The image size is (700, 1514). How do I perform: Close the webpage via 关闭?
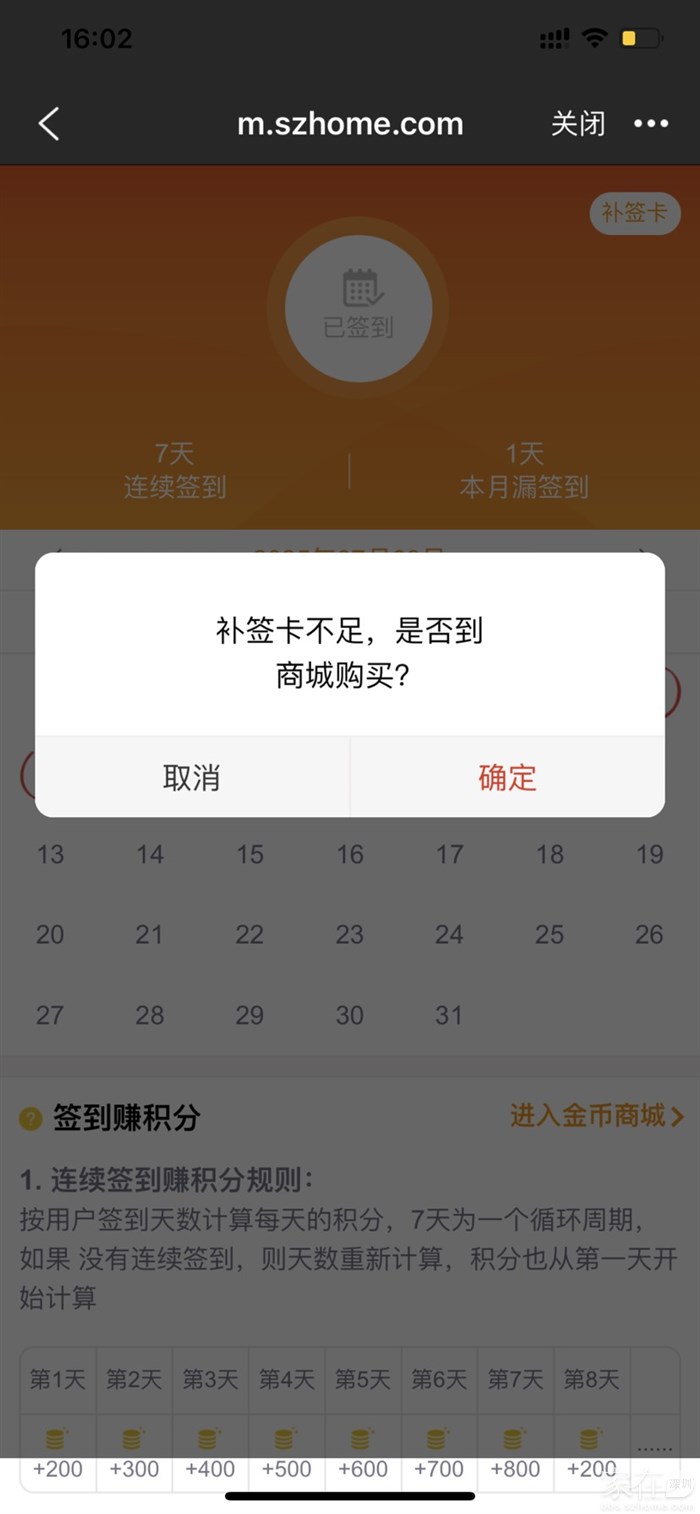pos(578,124)
